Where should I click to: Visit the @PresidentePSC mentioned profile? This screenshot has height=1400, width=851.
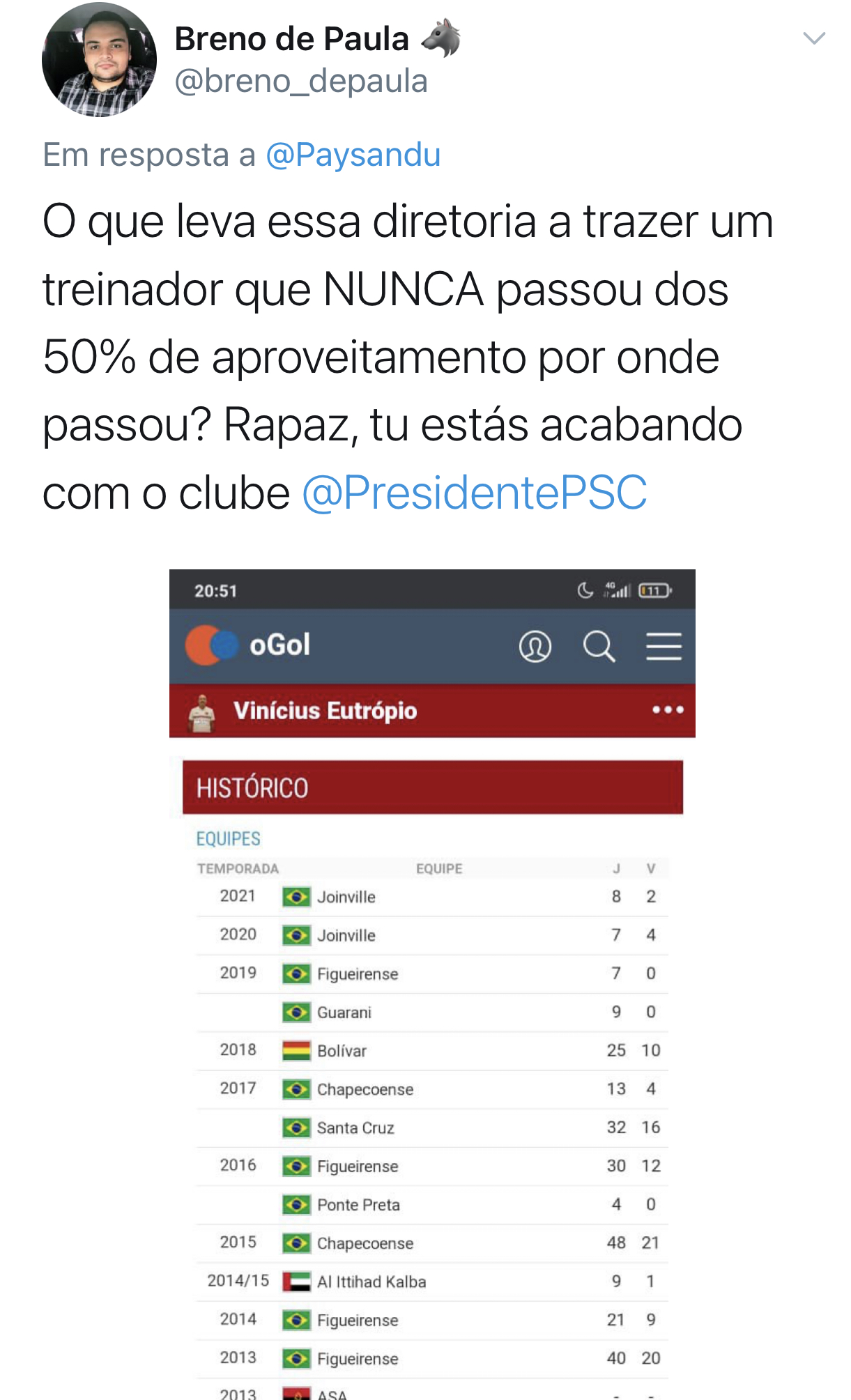(x=474, y=493)
